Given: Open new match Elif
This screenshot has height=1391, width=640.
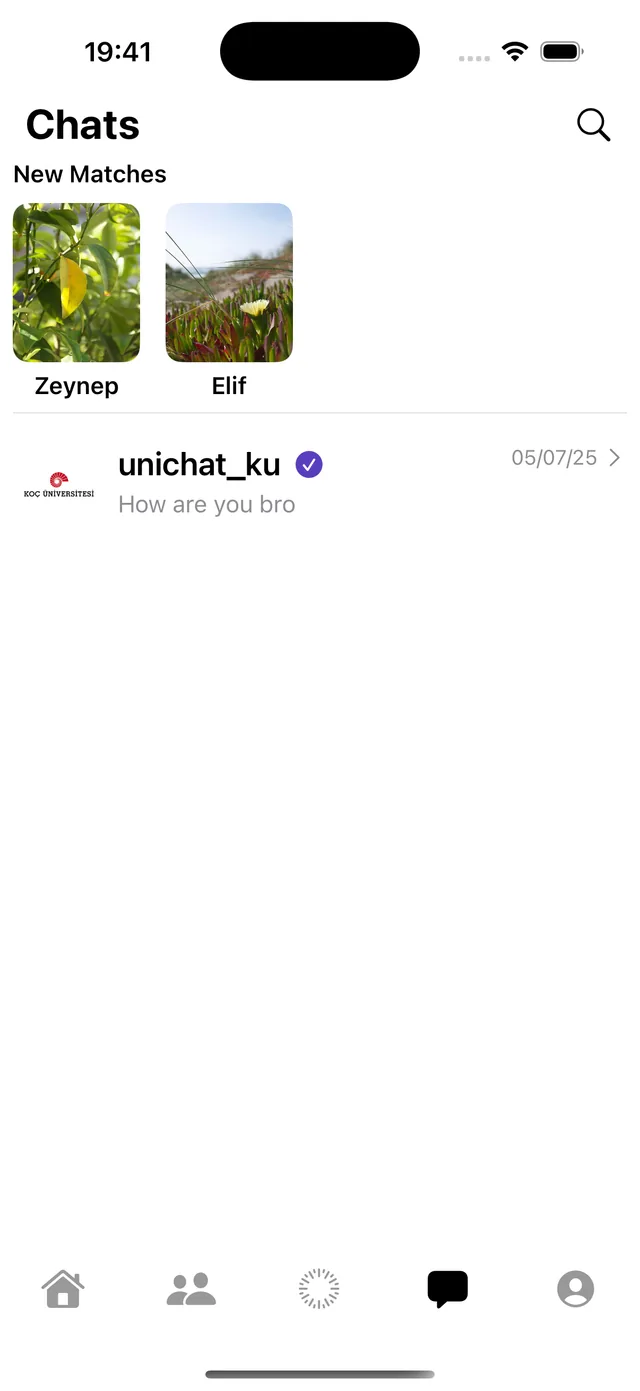Looking at the screenshot, I should pyautogui.click(x=229, y=300).
